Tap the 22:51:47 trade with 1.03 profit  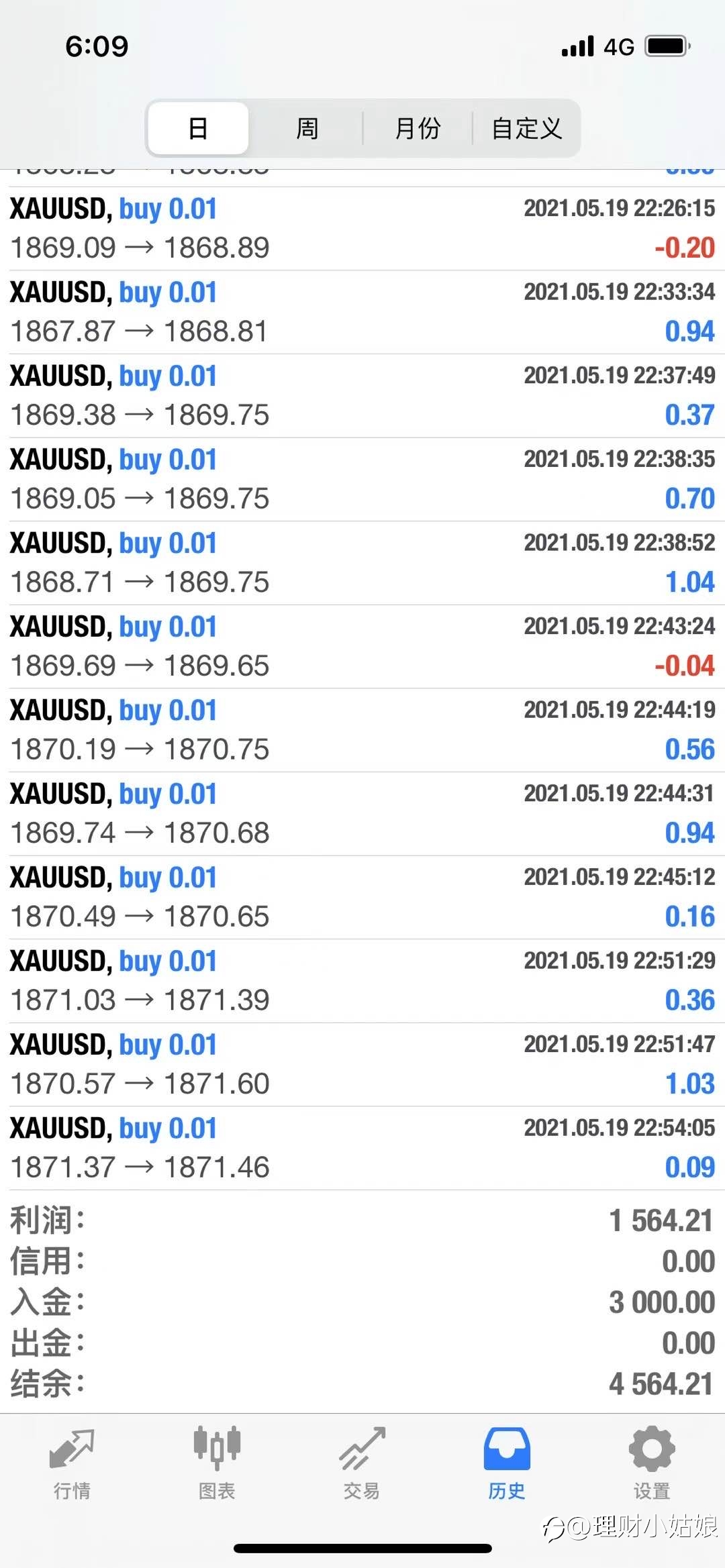(362, 1065)
